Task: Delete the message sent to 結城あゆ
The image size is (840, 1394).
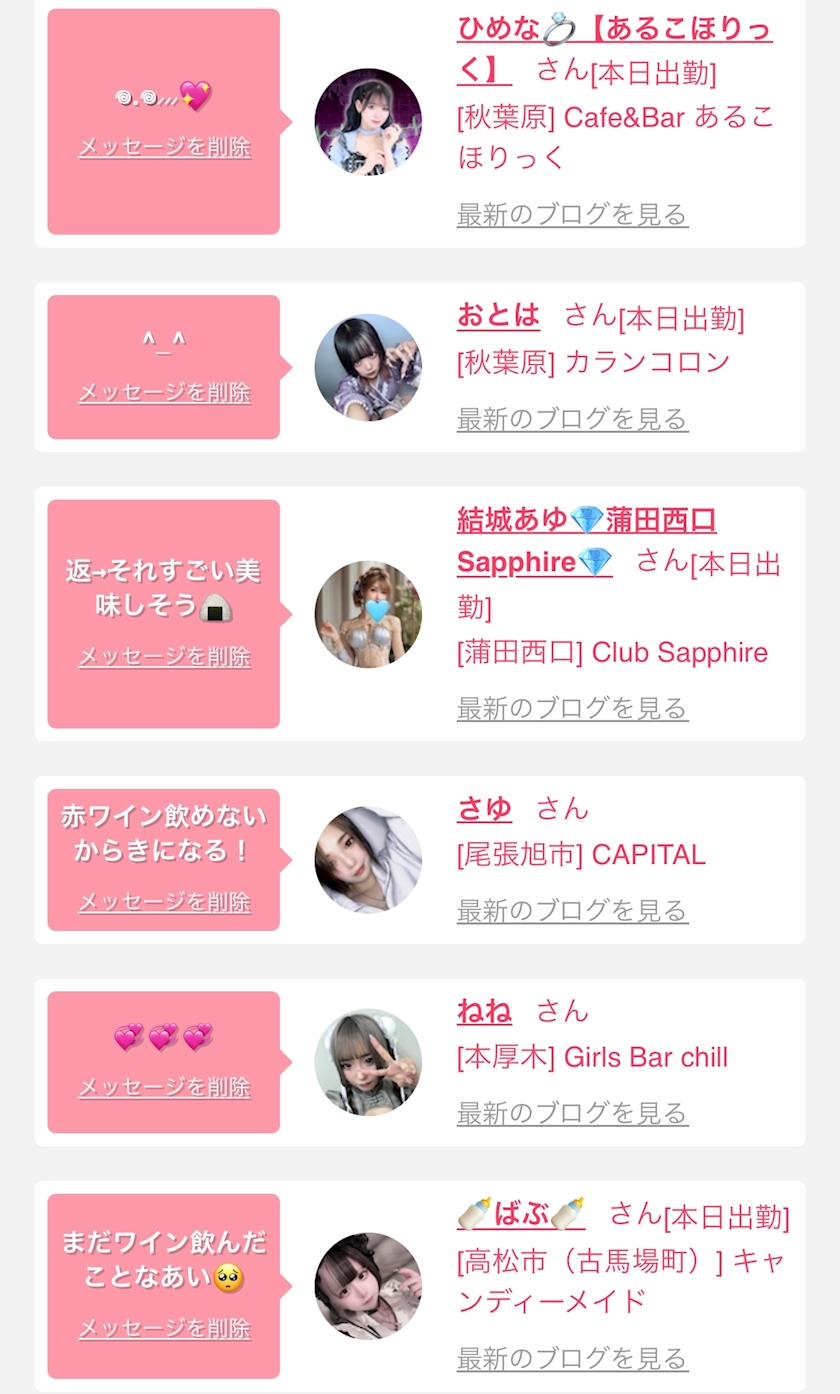Action: click(164, 656)
